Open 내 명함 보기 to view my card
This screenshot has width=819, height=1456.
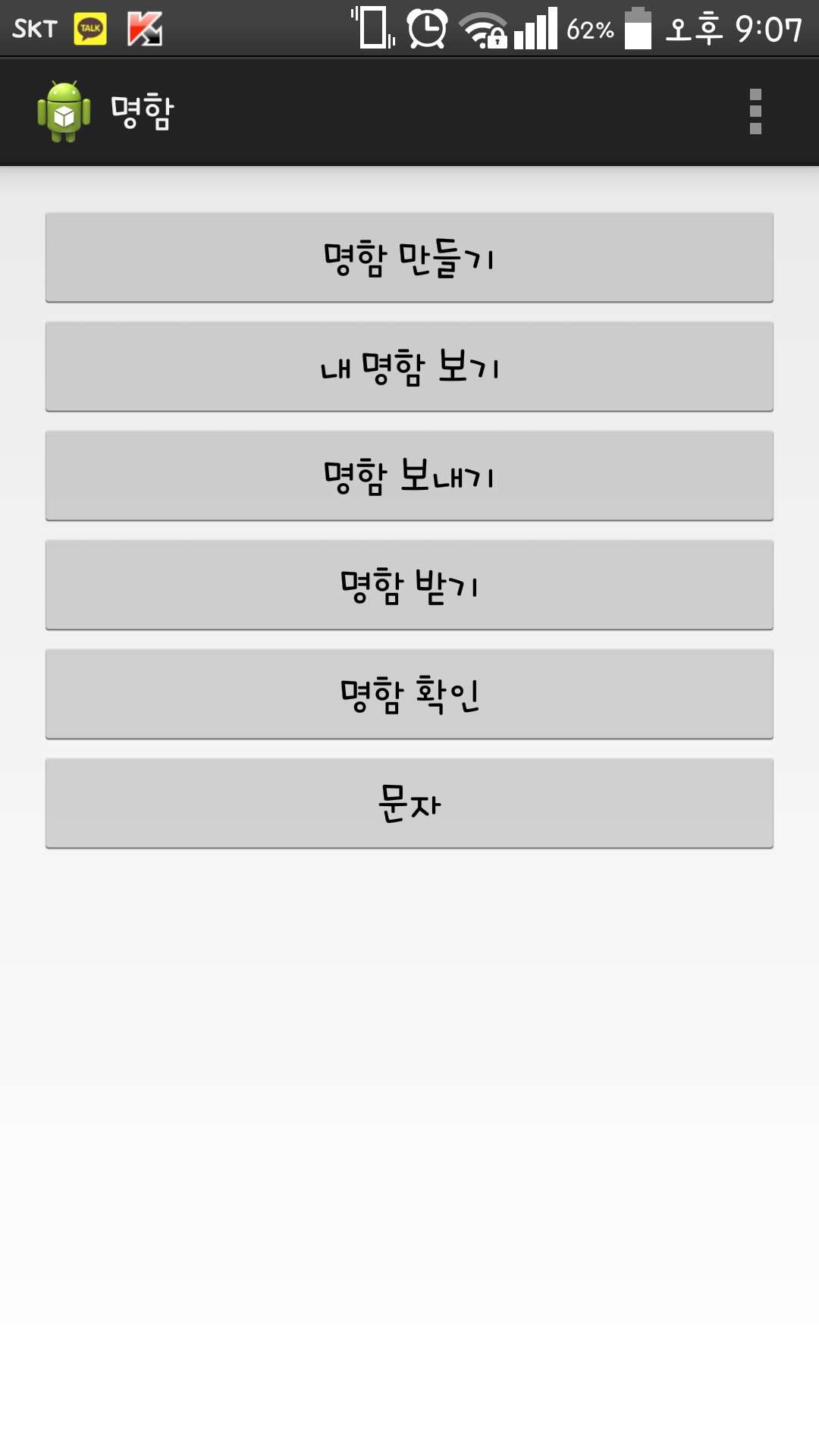(x=409, y=367)
